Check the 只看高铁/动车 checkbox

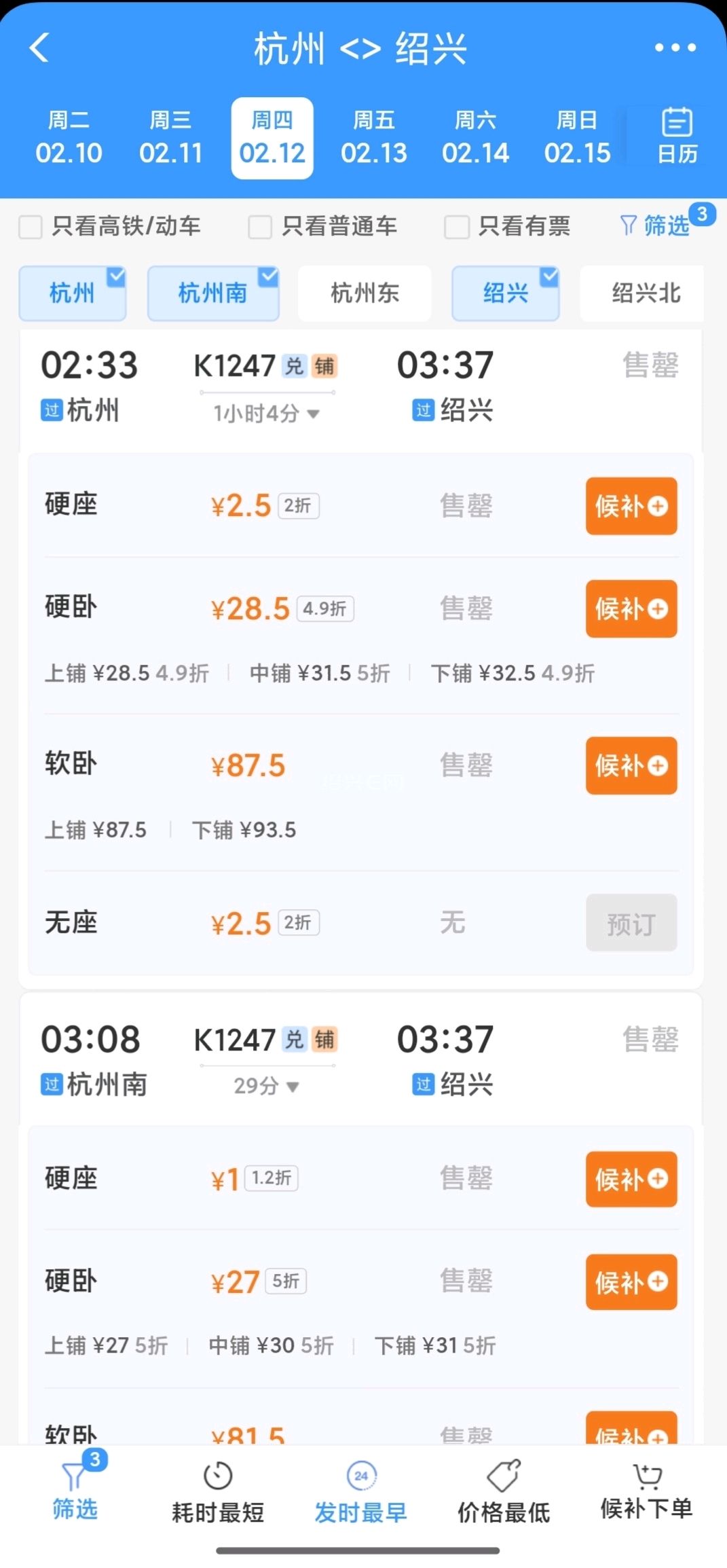pyautogui.click(x=31, y=227)
